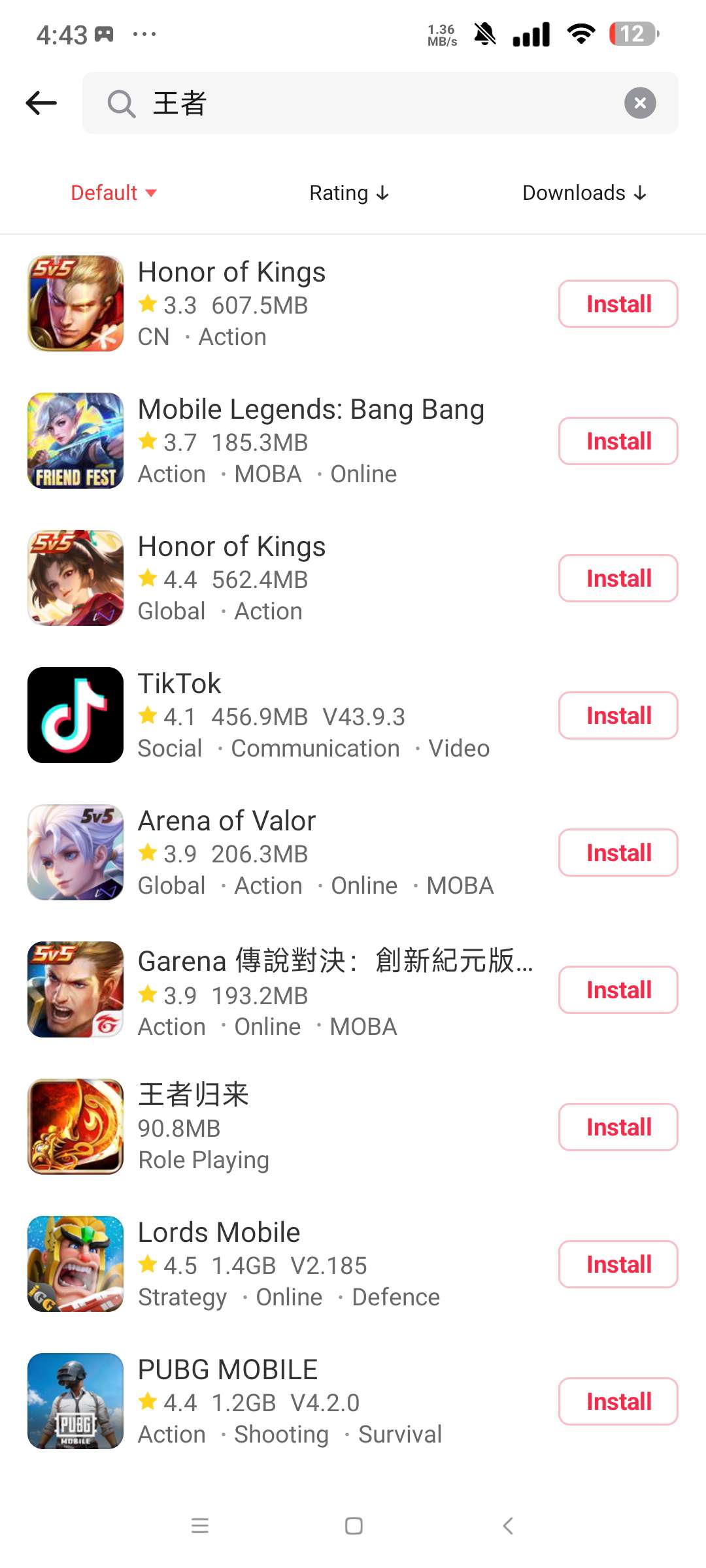Tap the Garena 傳說對決 app icon
Image resolution: width=706 pixels, height=1568 pixels.
point(75,989)
